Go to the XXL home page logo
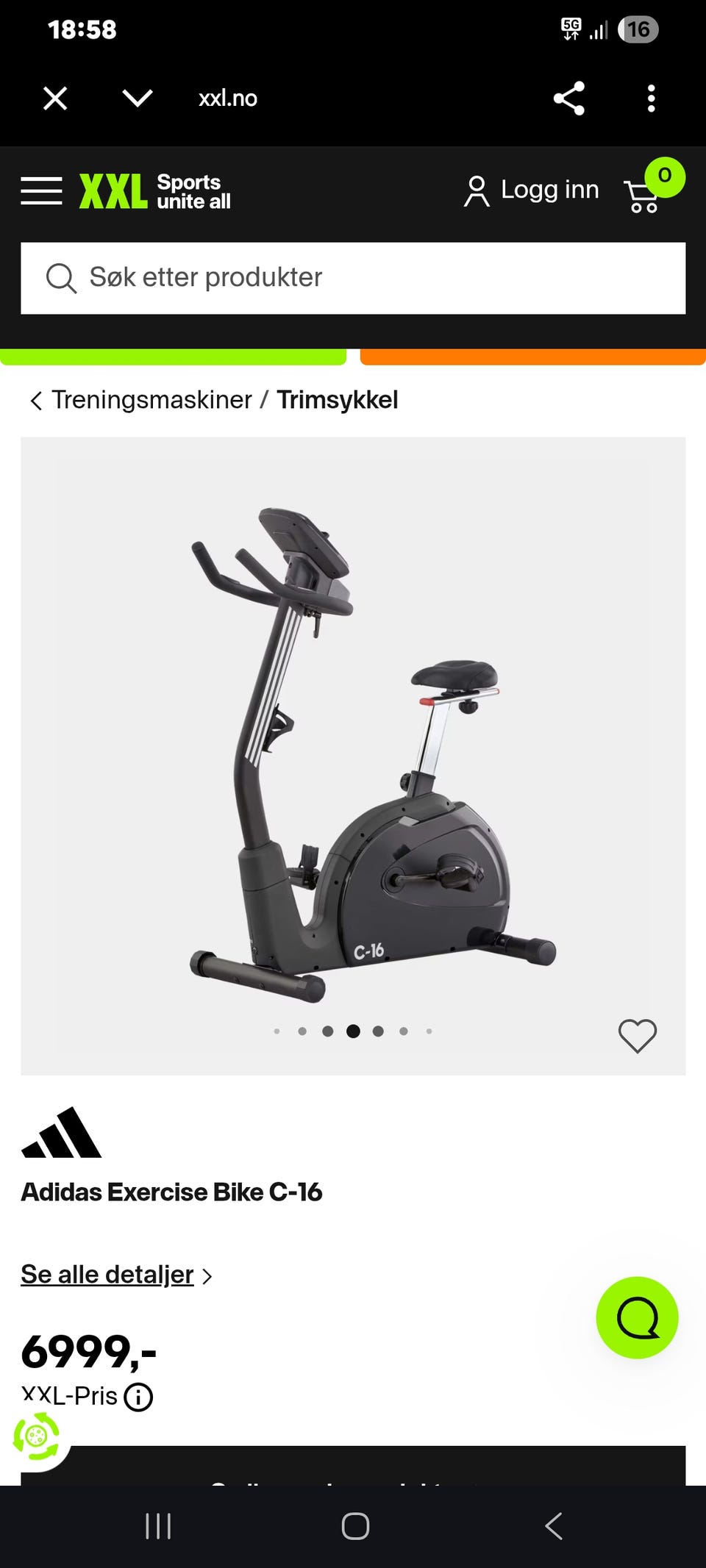Screen dimensions: 706x1568 coord(155,191)
